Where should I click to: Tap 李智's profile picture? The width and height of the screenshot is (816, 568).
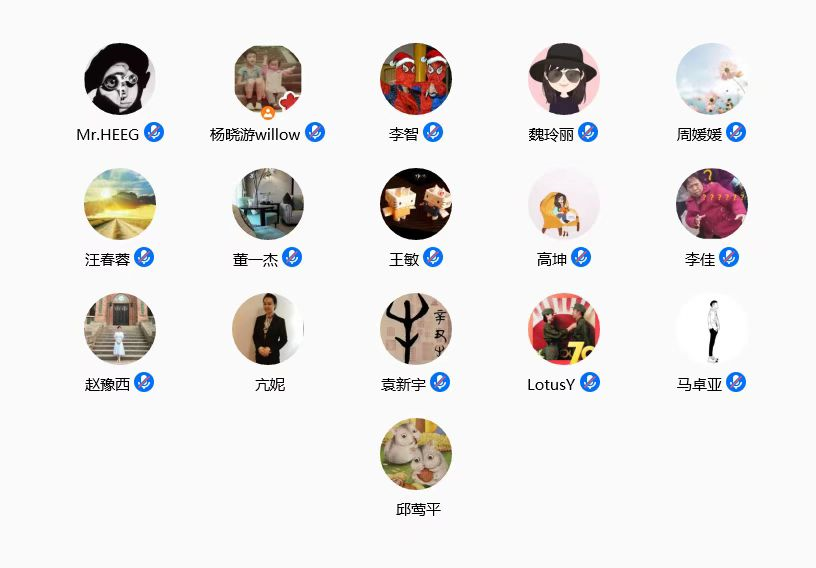(416, 79)
